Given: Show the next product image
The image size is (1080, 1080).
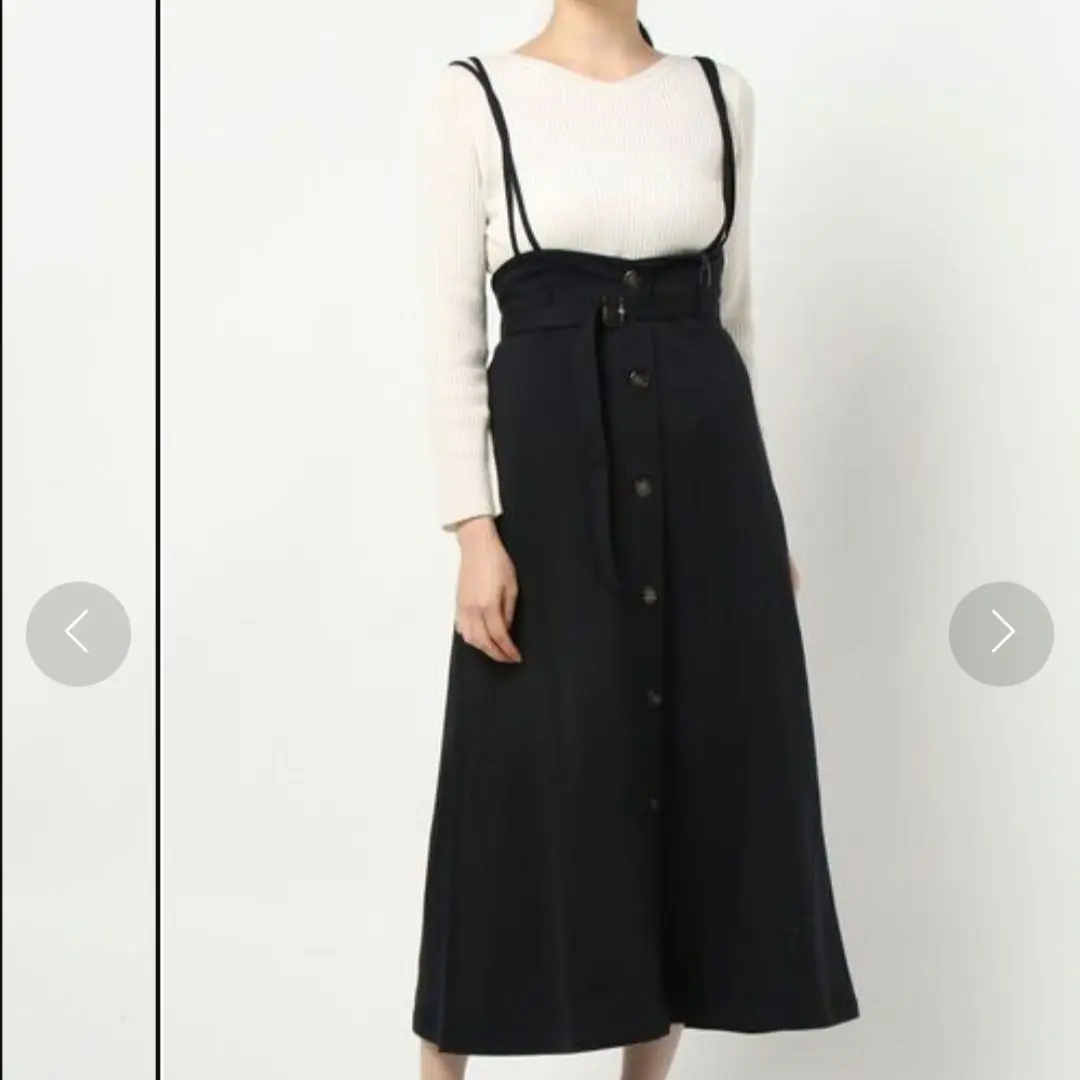Looking at the screenshot, I should tap(1001, 633).
